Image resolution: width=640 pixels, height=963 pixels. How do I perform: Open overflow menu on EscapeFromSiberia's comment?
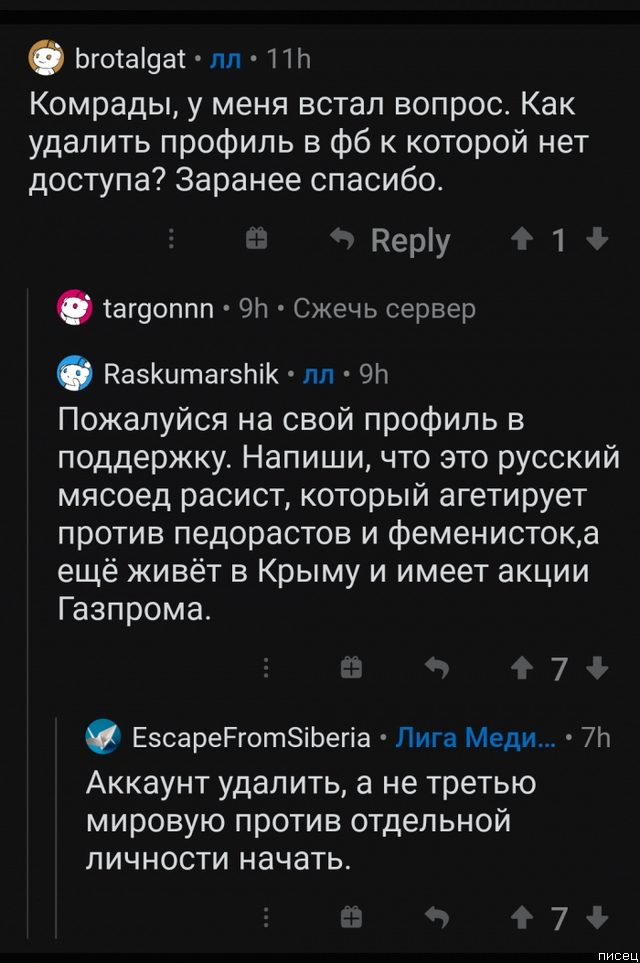pos(266,916)
